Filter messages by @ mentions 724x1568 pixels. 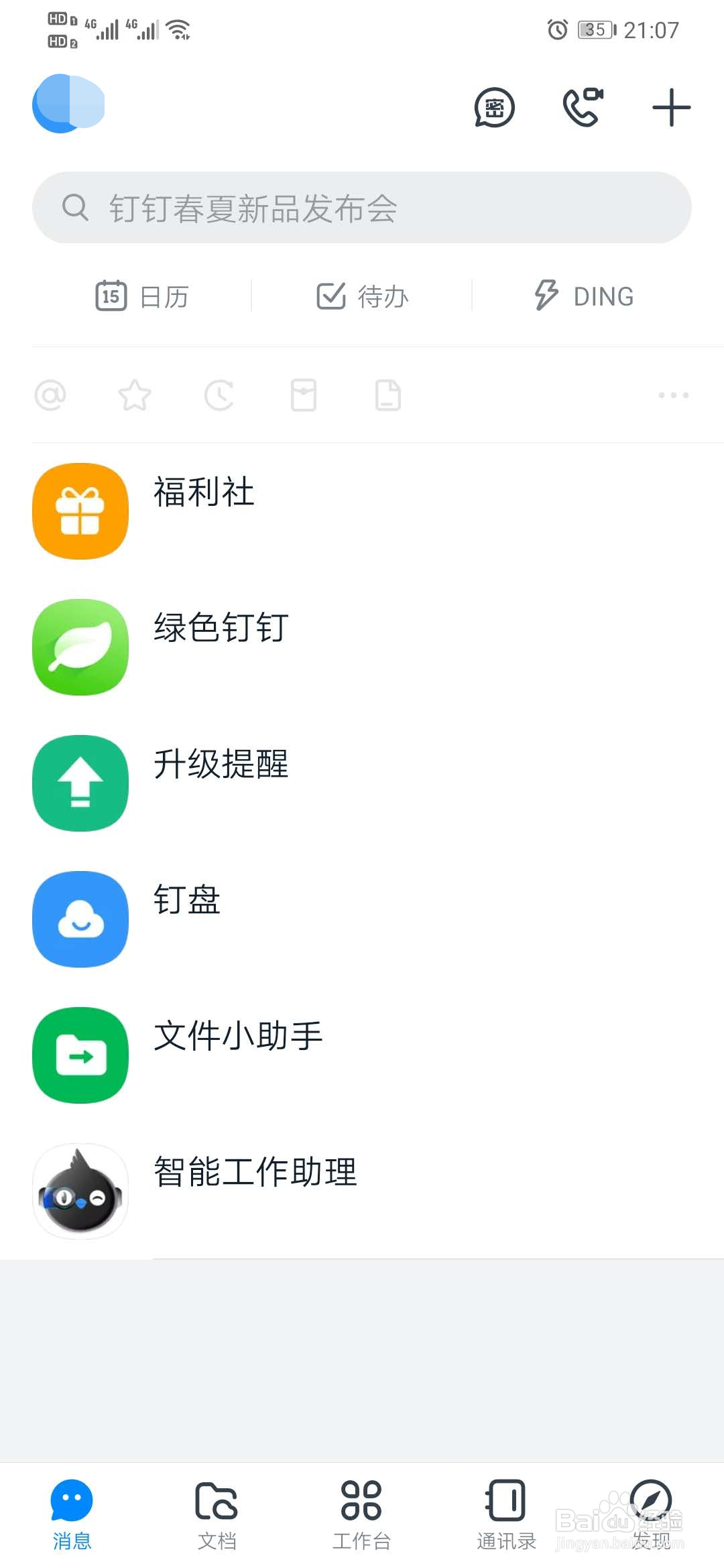[50, 395]
